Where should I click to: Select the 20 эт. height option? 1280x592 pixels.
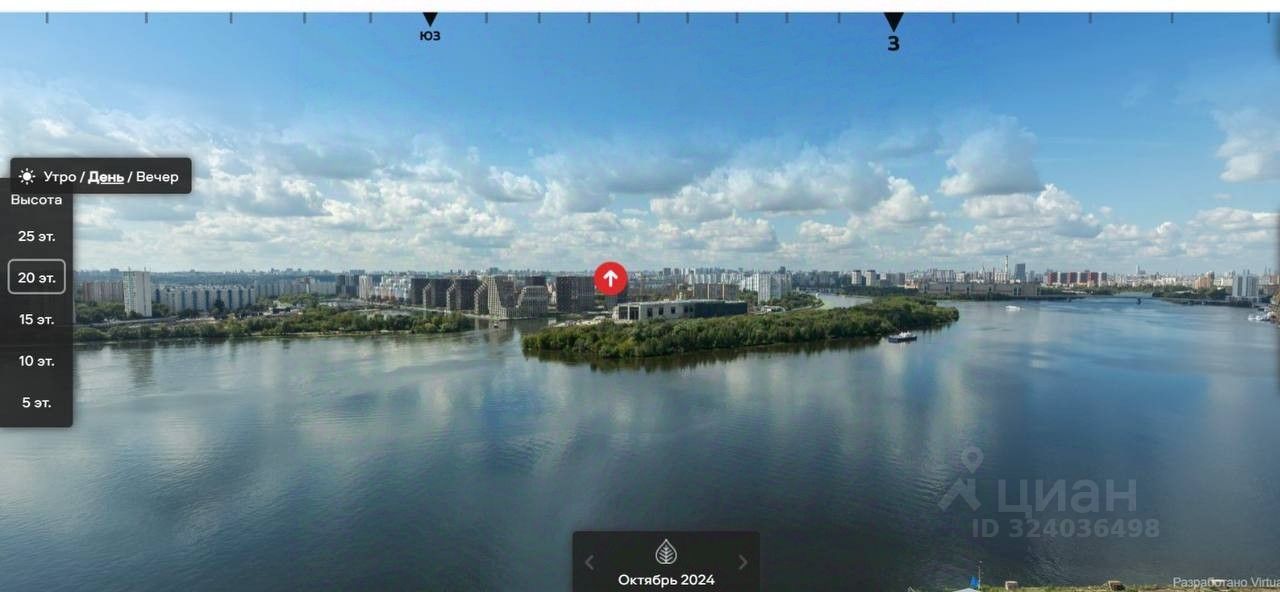(x=37, y=277)
